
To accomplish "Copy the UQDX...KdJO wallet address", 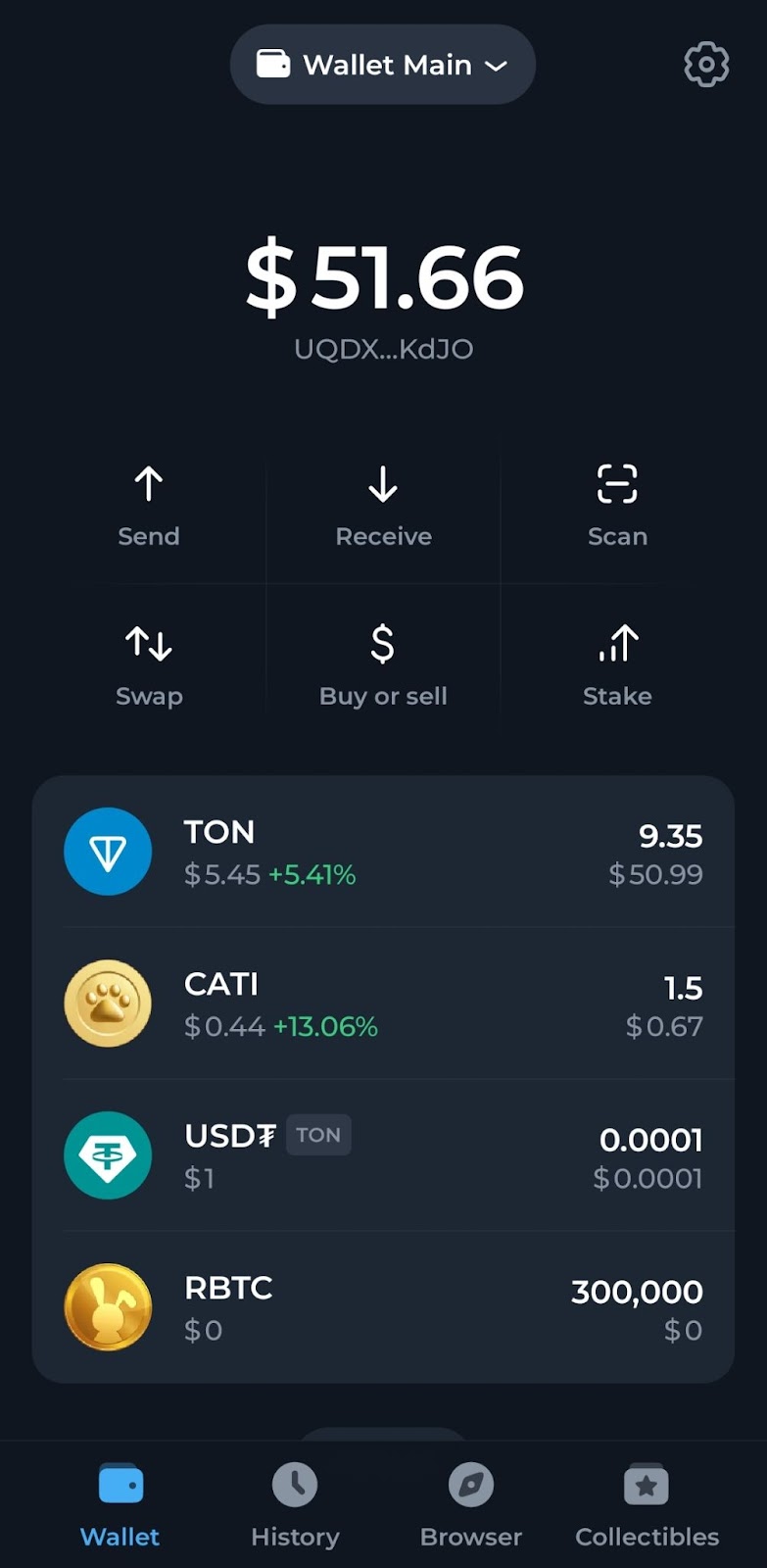I will [x=383, y=349].
